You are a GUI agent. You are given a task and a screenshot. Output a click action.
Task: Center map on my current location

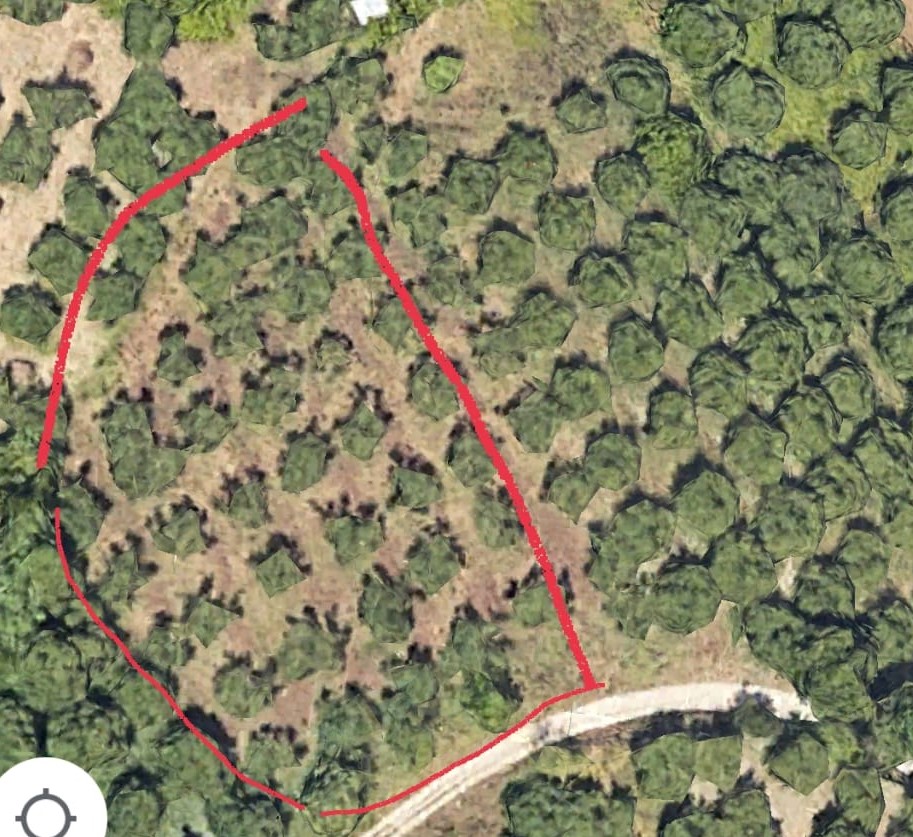click(46, 812)
